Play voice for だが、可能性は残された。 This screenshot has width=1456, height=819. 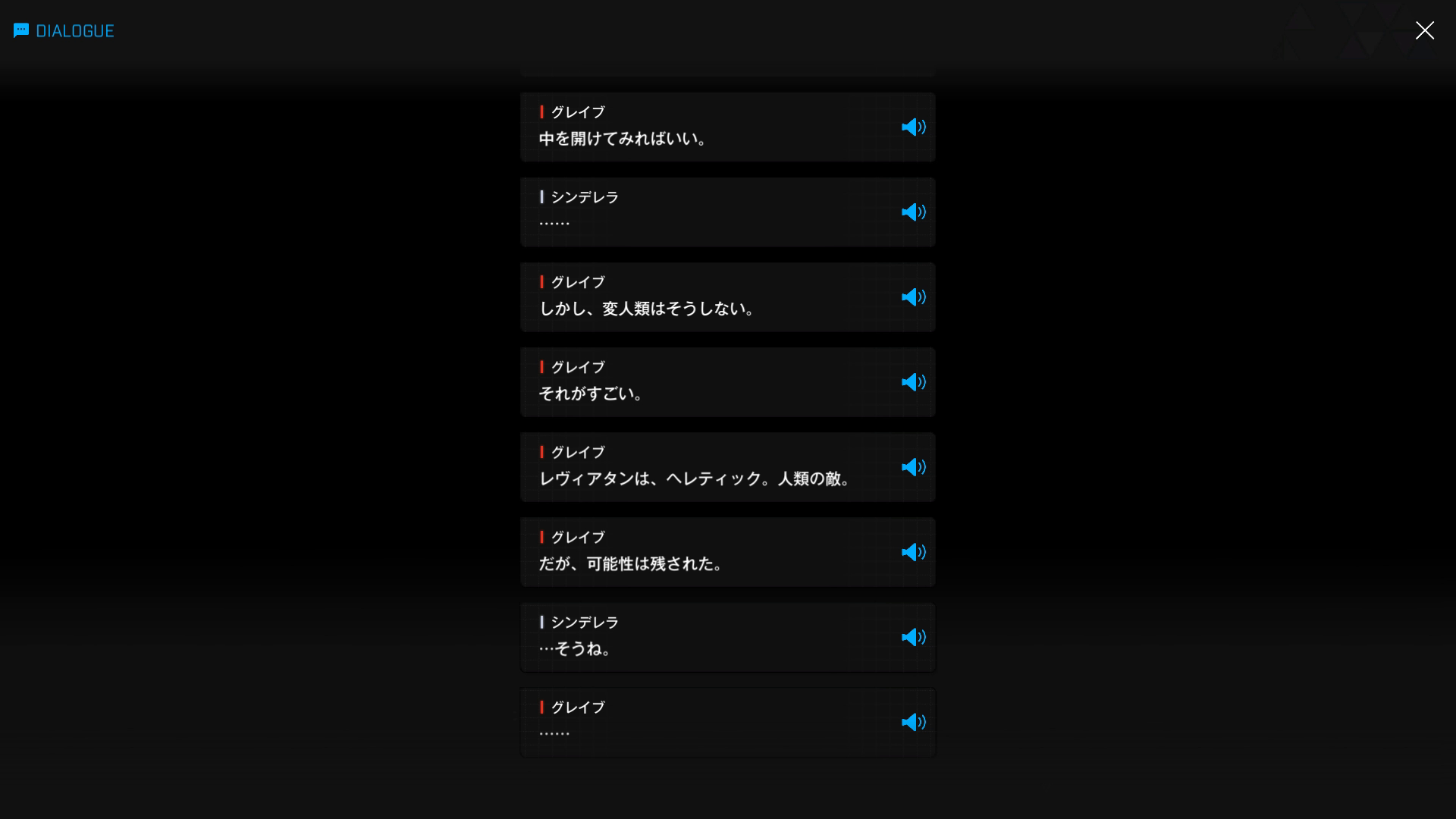pos(913,552)
